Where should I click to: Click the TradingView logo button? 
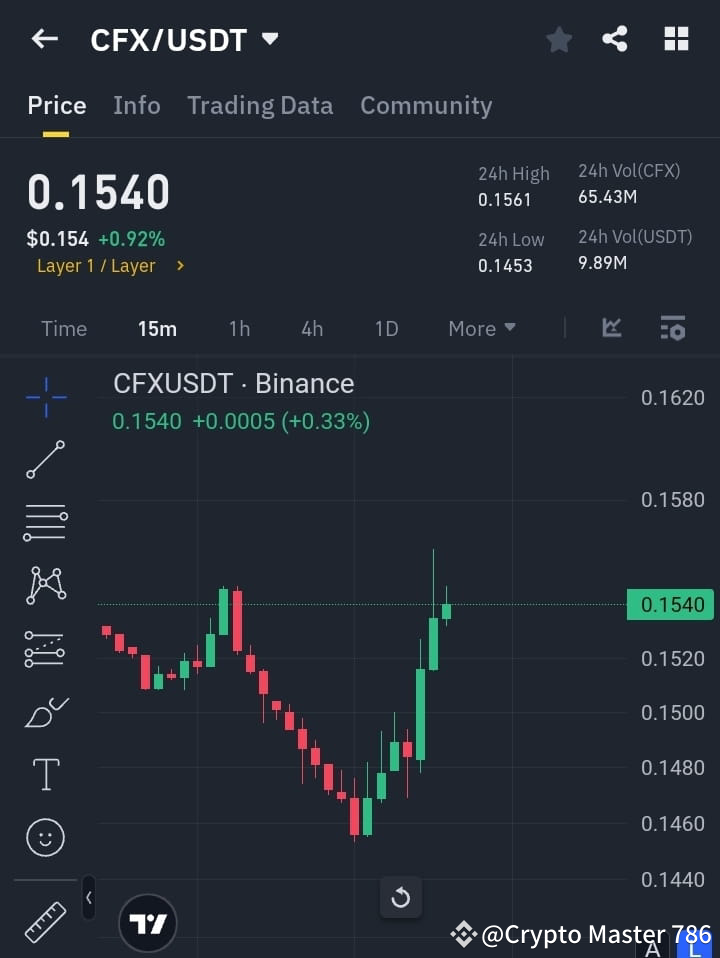(148, 922)
